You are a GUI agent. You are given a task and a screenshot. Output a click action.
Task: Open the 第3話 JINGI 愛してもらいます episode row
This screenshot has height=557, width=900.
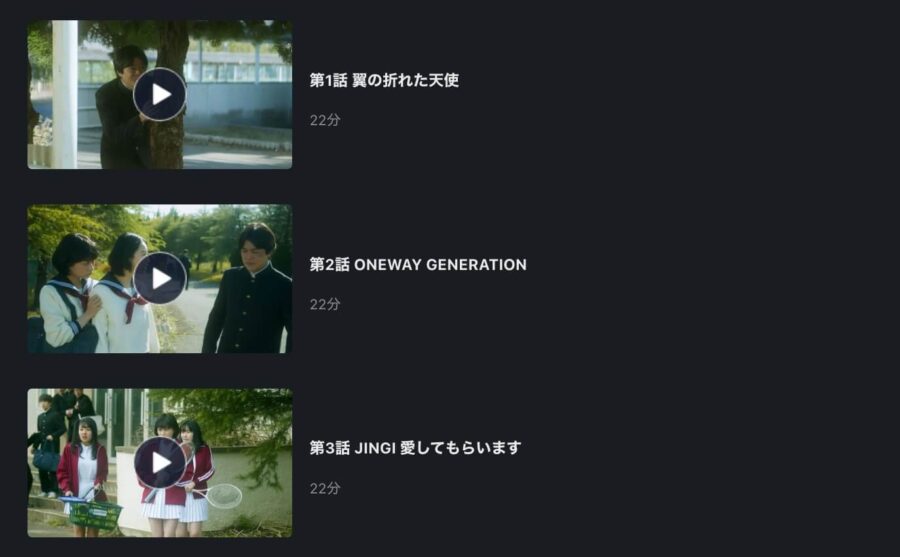(x=415, y=448)
